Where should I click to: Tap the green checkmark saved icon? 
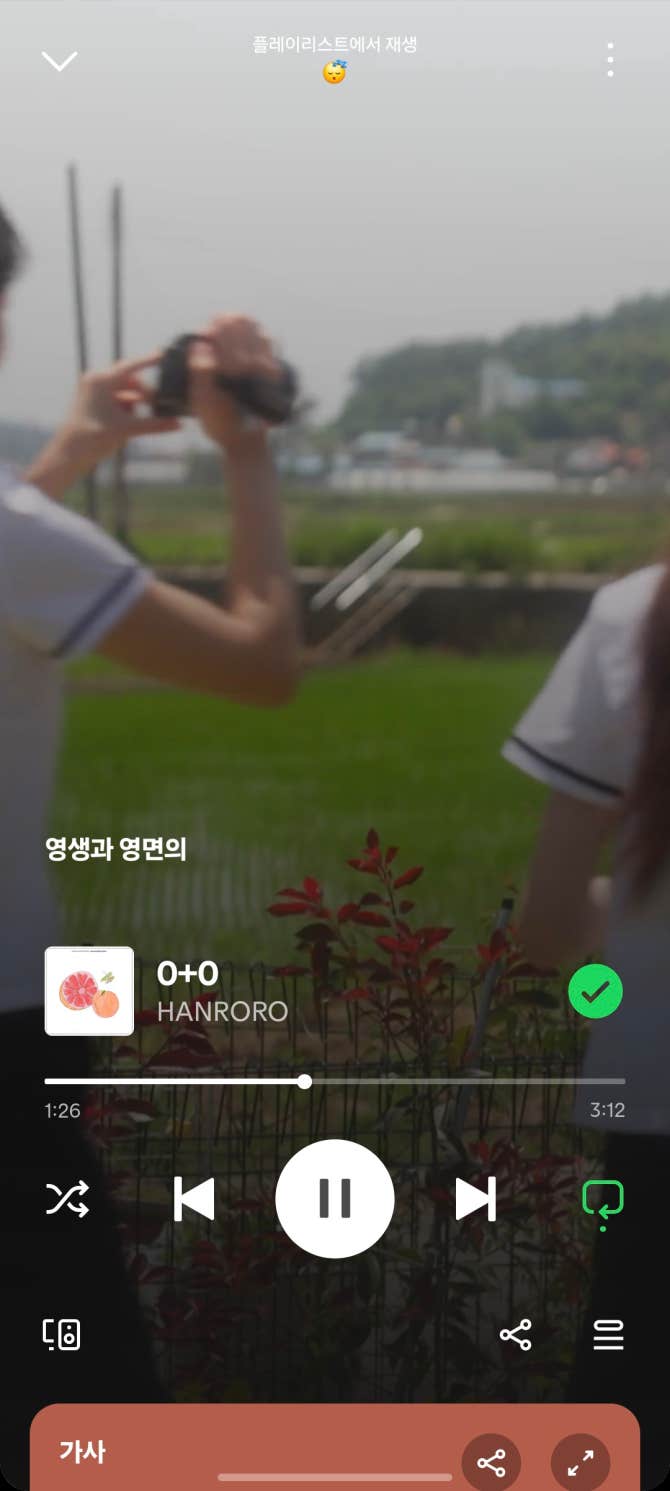click(595, 991)
